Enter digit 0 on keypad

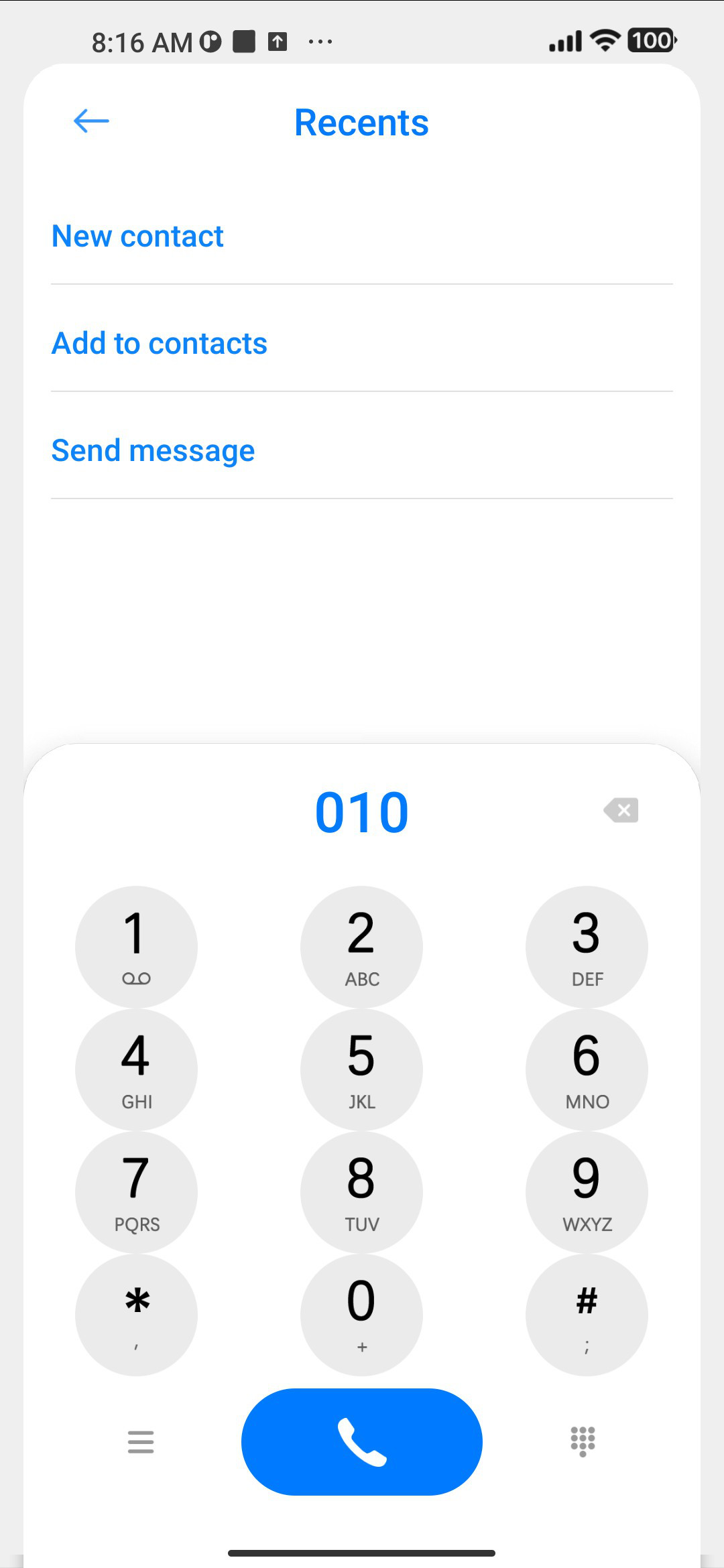coord(361,1315)
